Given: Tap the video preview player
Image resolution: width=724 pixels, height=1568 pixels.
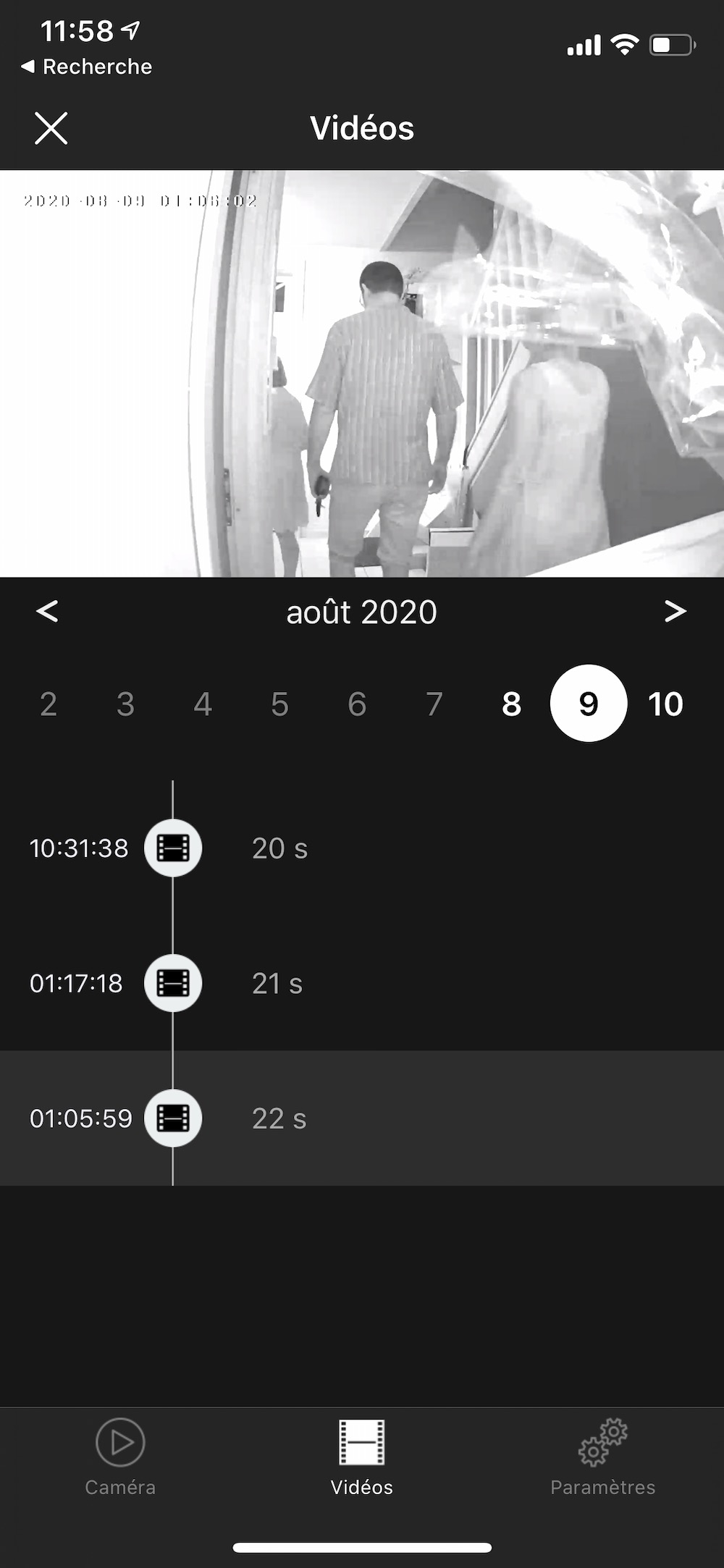Looking at the screenshot, I should pos(362,374).
